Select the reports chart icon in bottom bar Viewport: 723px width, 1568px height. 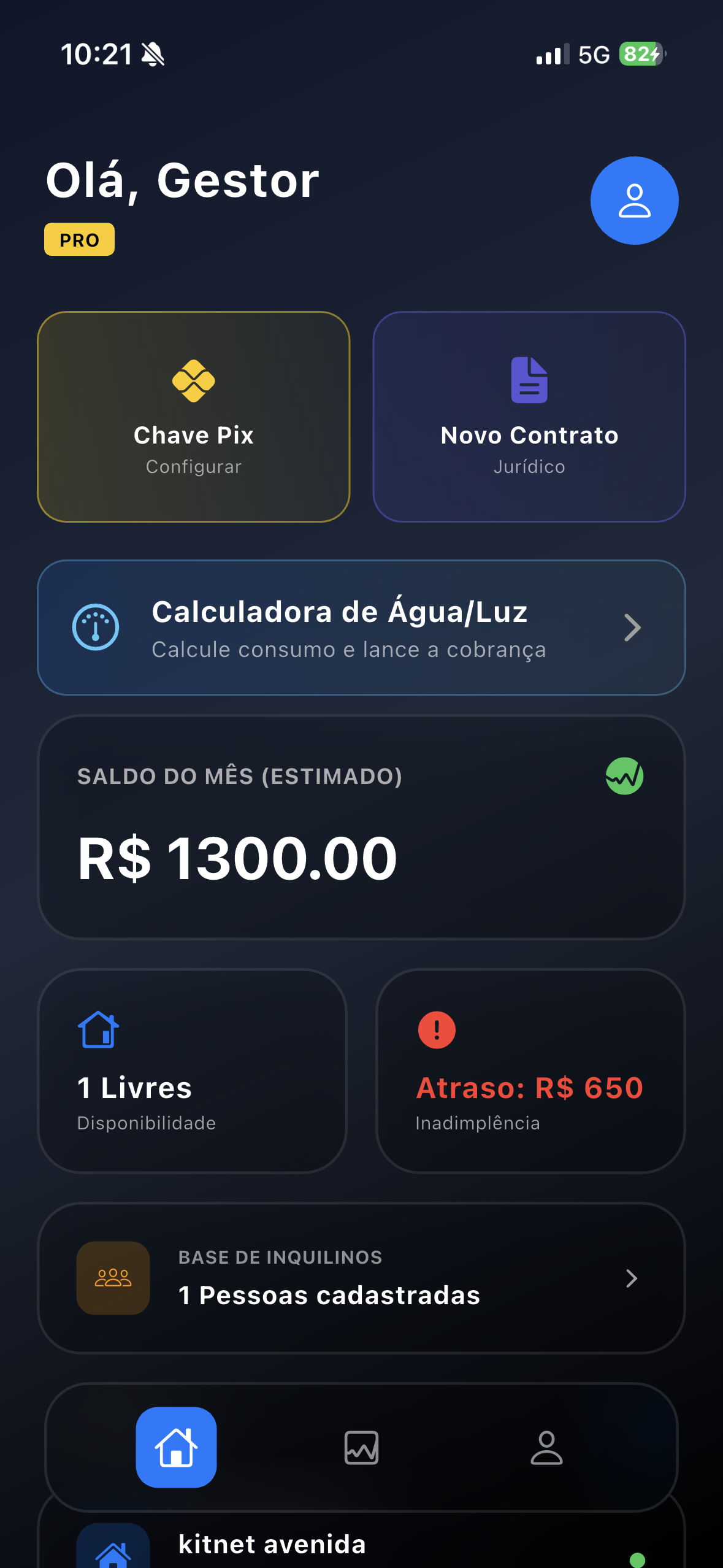coord(361,1448)
